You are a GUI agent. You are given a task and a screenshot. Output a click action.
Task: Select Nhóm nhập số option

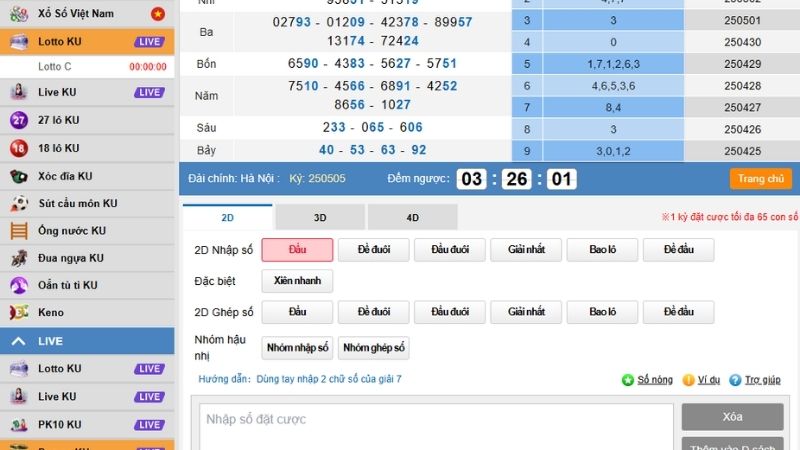[296, 348]
